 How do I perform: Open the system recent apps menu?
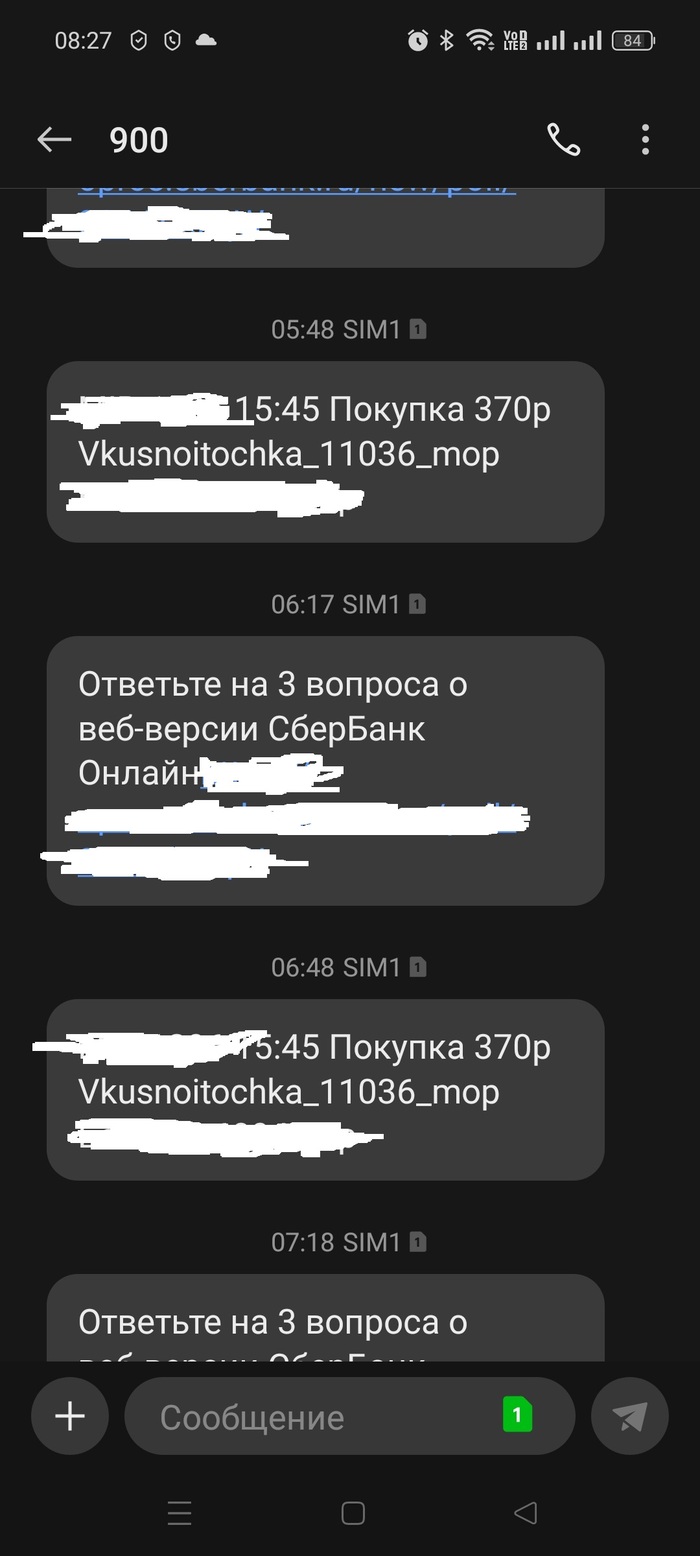click(x=179, y=1513)
